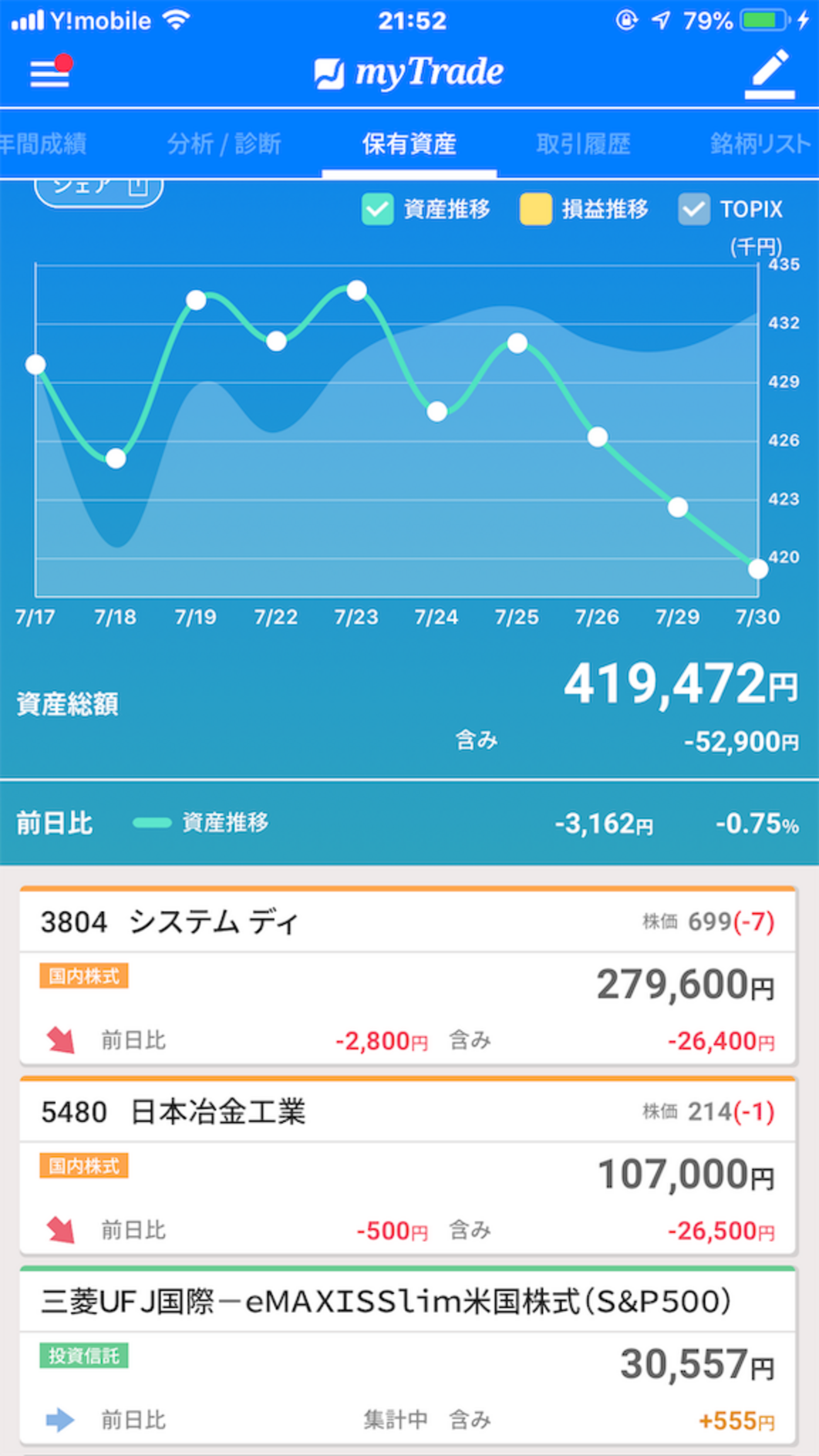
Task: Open the 5480 日本冶金工業 stock card
Action: tap(408, 1166)
